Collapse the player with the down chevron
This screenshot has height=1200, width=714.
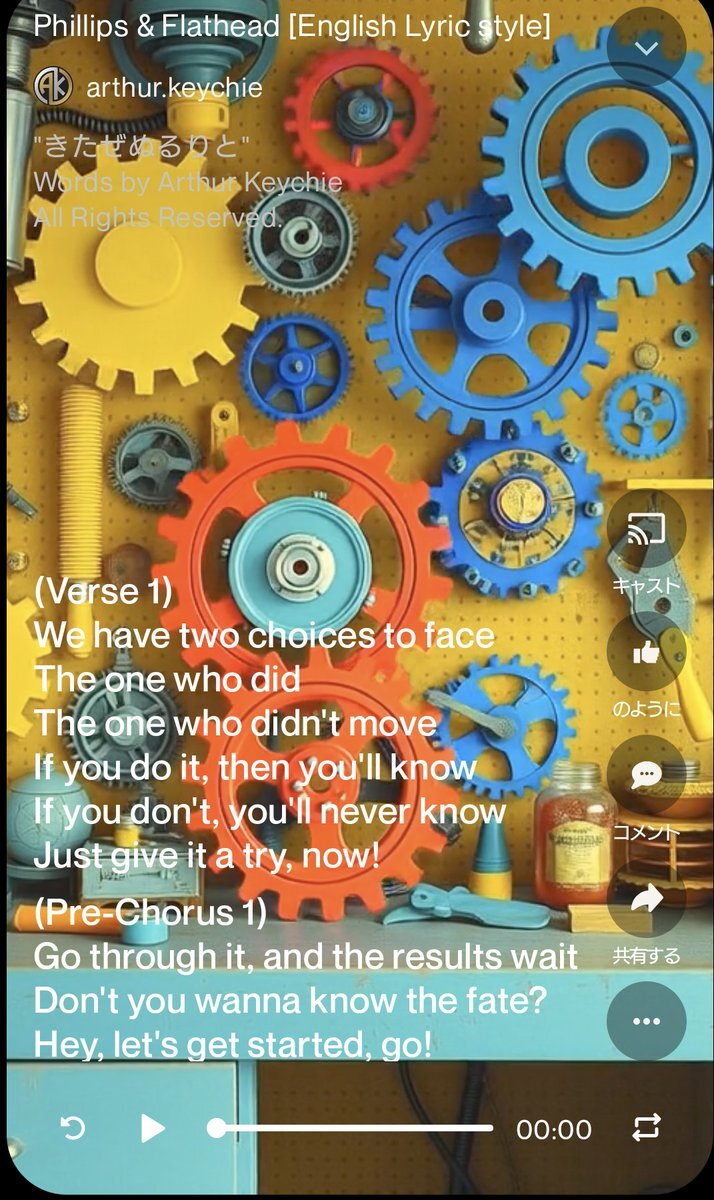point(646,47)
